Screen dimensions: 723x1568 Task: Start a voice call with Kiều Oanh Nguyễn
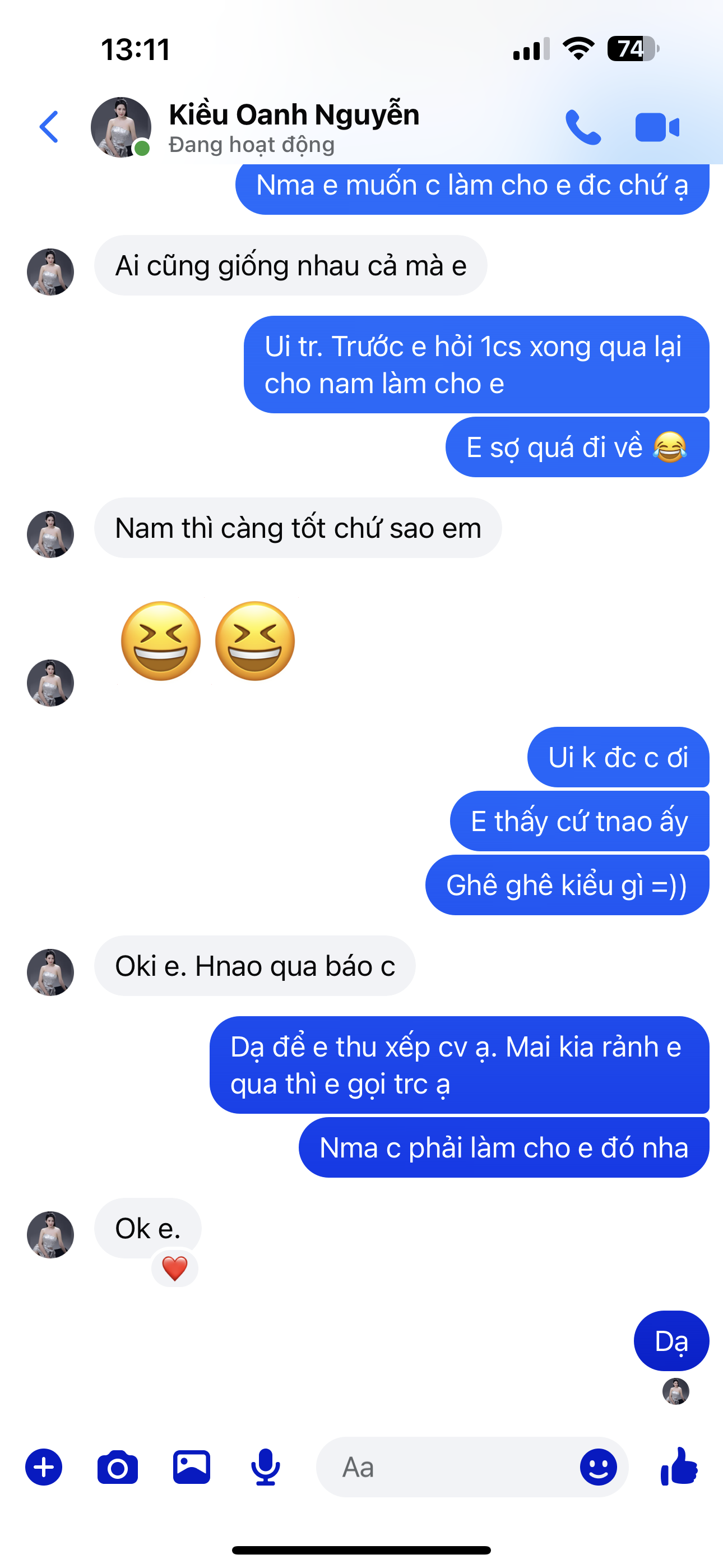(x=582, y=127)
